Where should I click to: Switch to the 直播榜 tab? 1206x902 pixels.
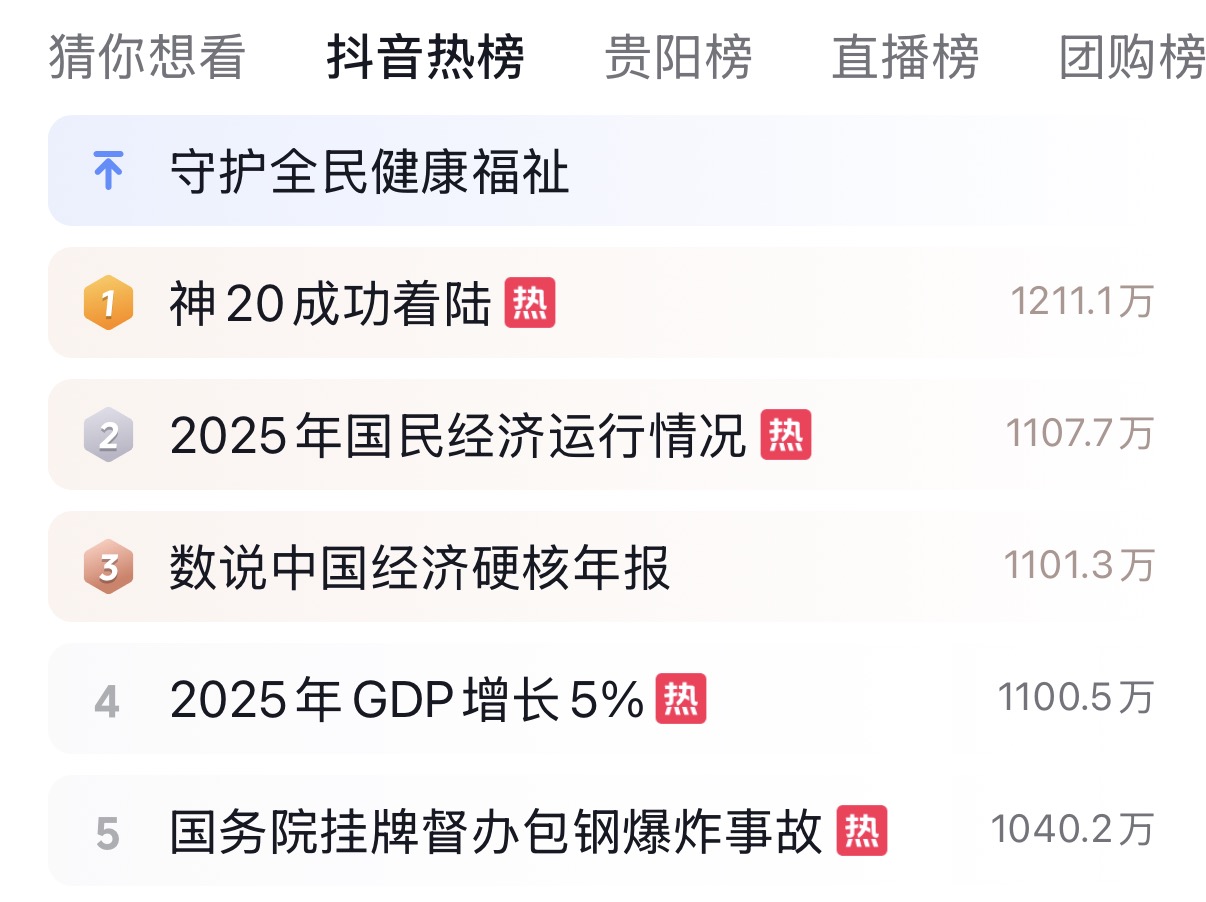[905, 58]
